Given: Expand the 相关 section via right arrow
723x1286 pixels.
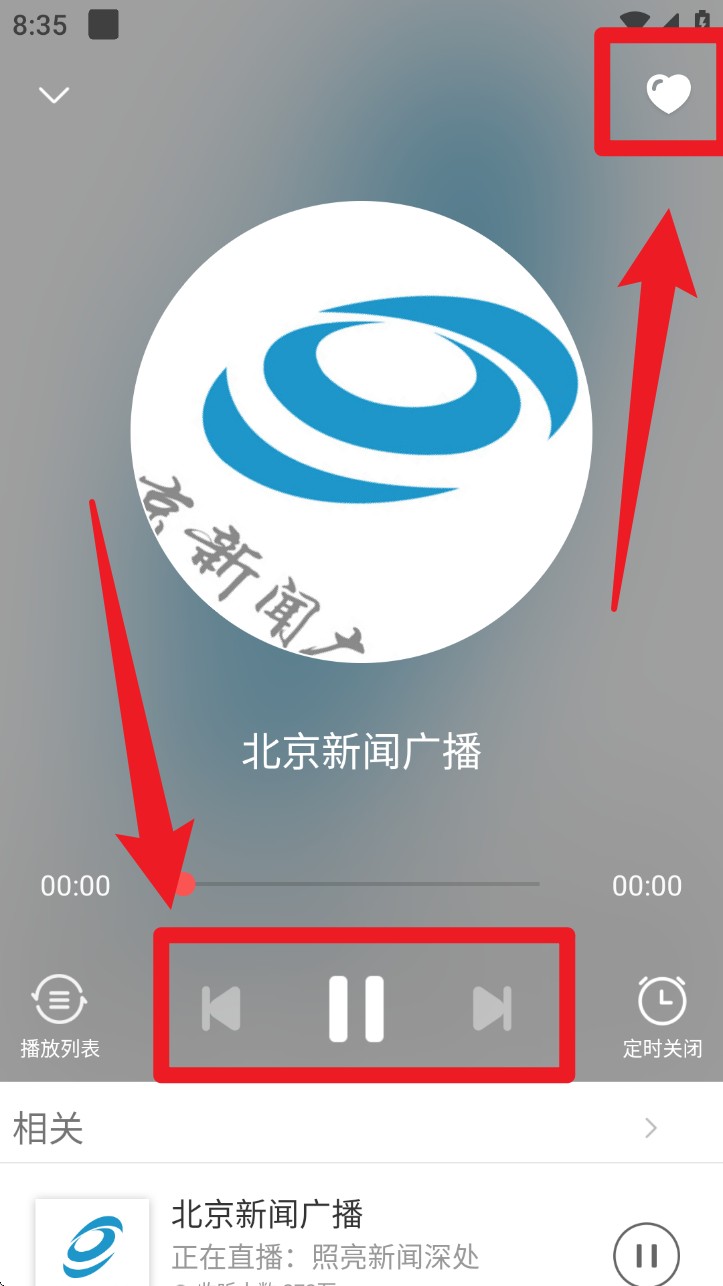Looking at the screenshot, I should tap(651, 1128).
